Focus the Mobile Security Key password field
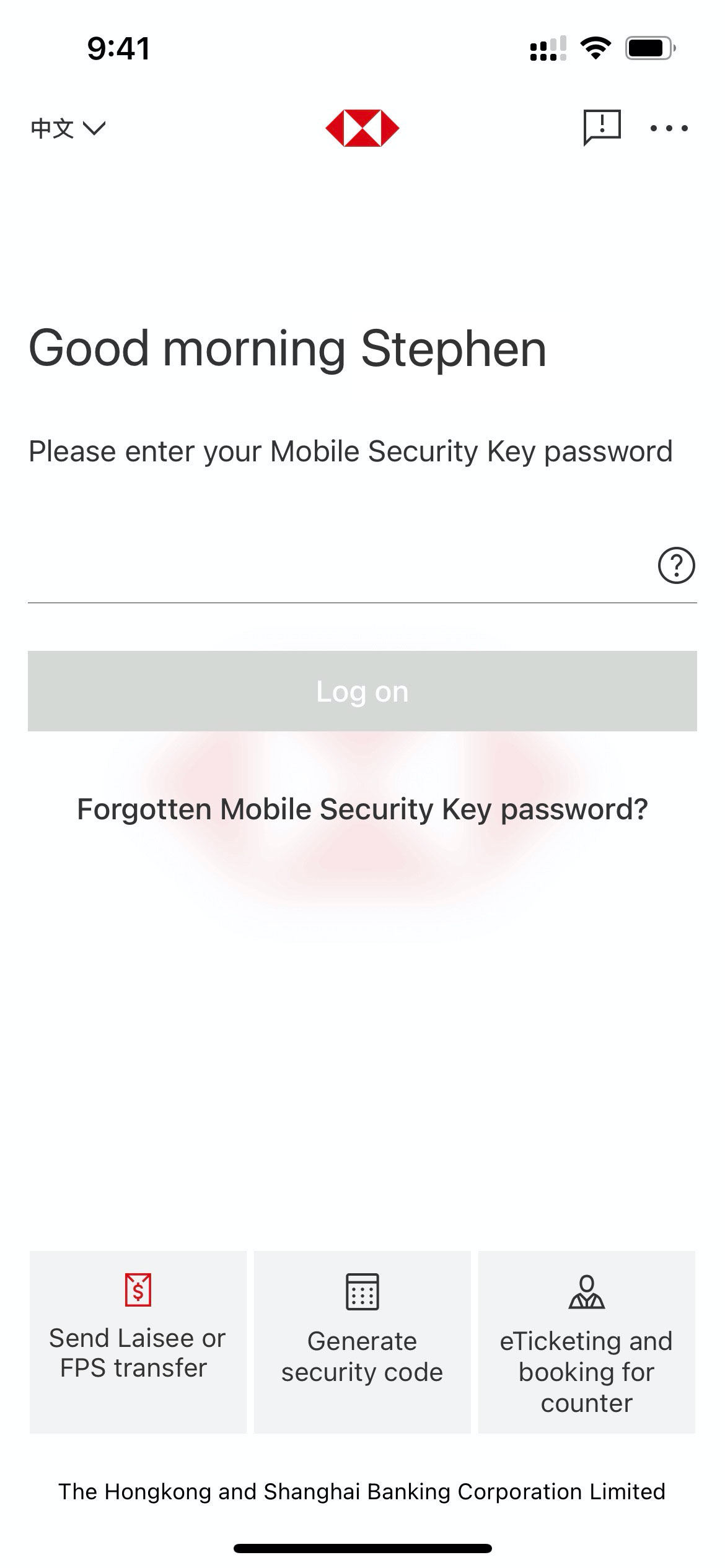This screenshot has height=1568, width=725. tap(341, 566)
